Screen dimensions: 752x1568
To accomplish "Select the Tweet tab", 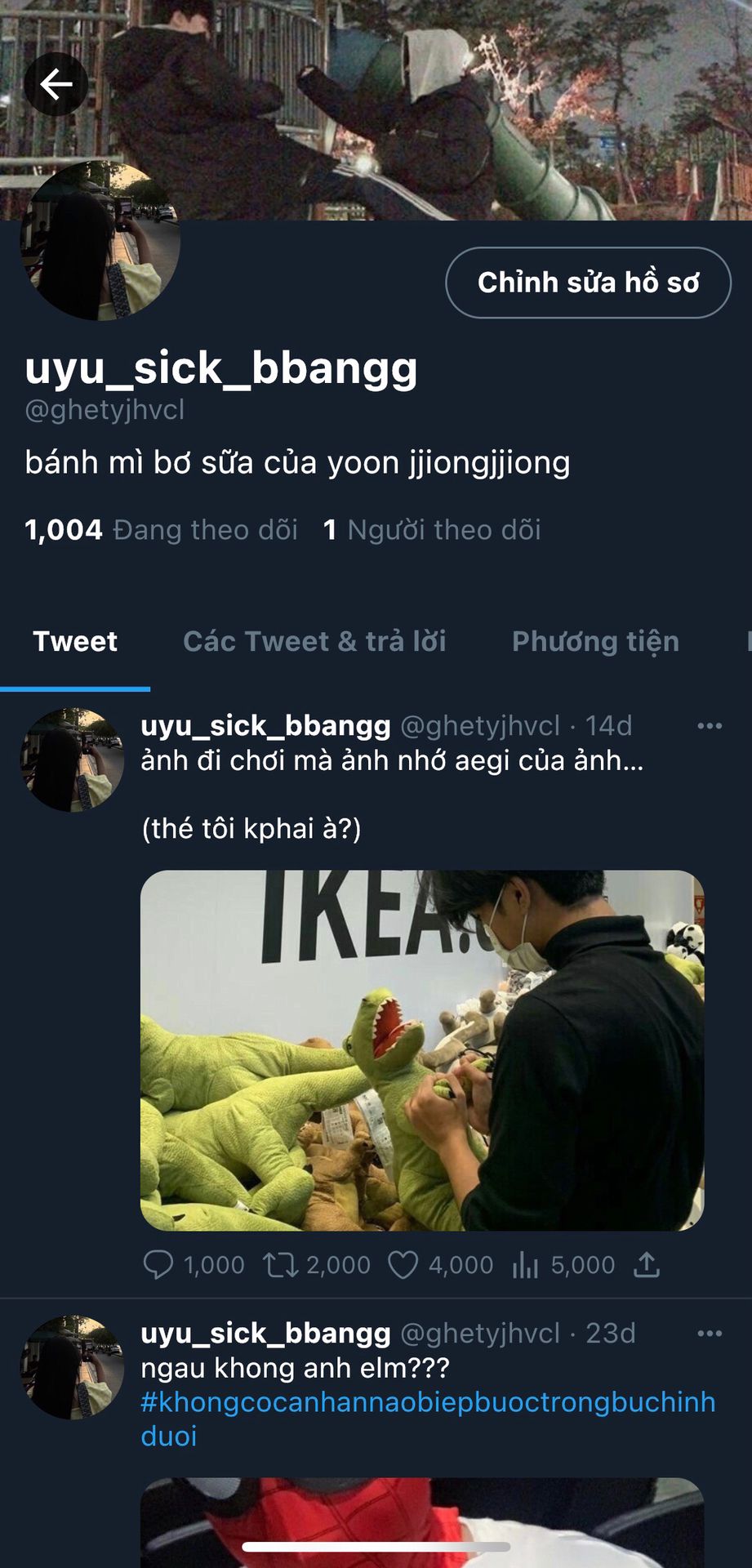I will click(x=75, y=642).
